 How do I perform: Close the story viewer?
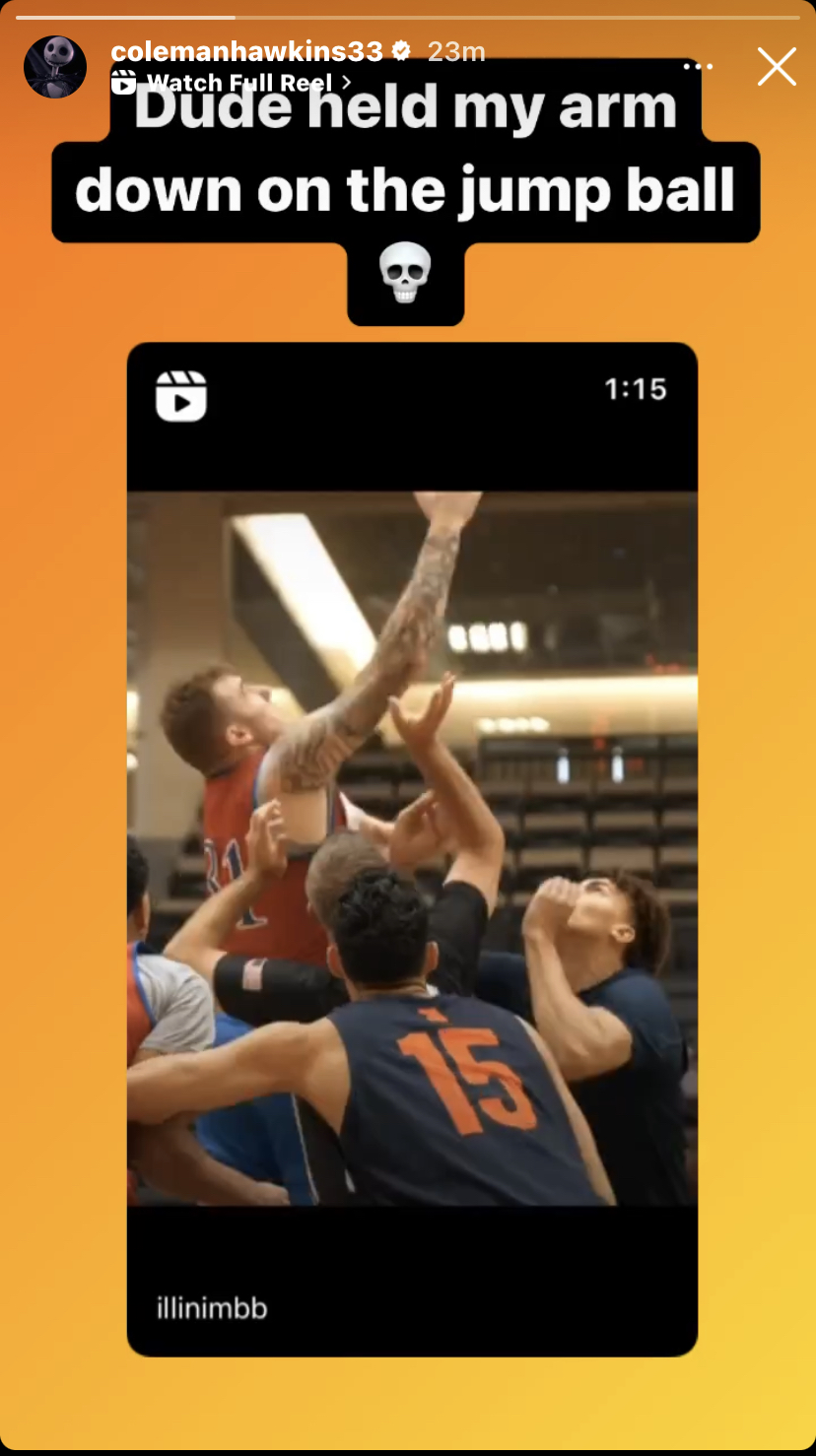coord(777,67)
